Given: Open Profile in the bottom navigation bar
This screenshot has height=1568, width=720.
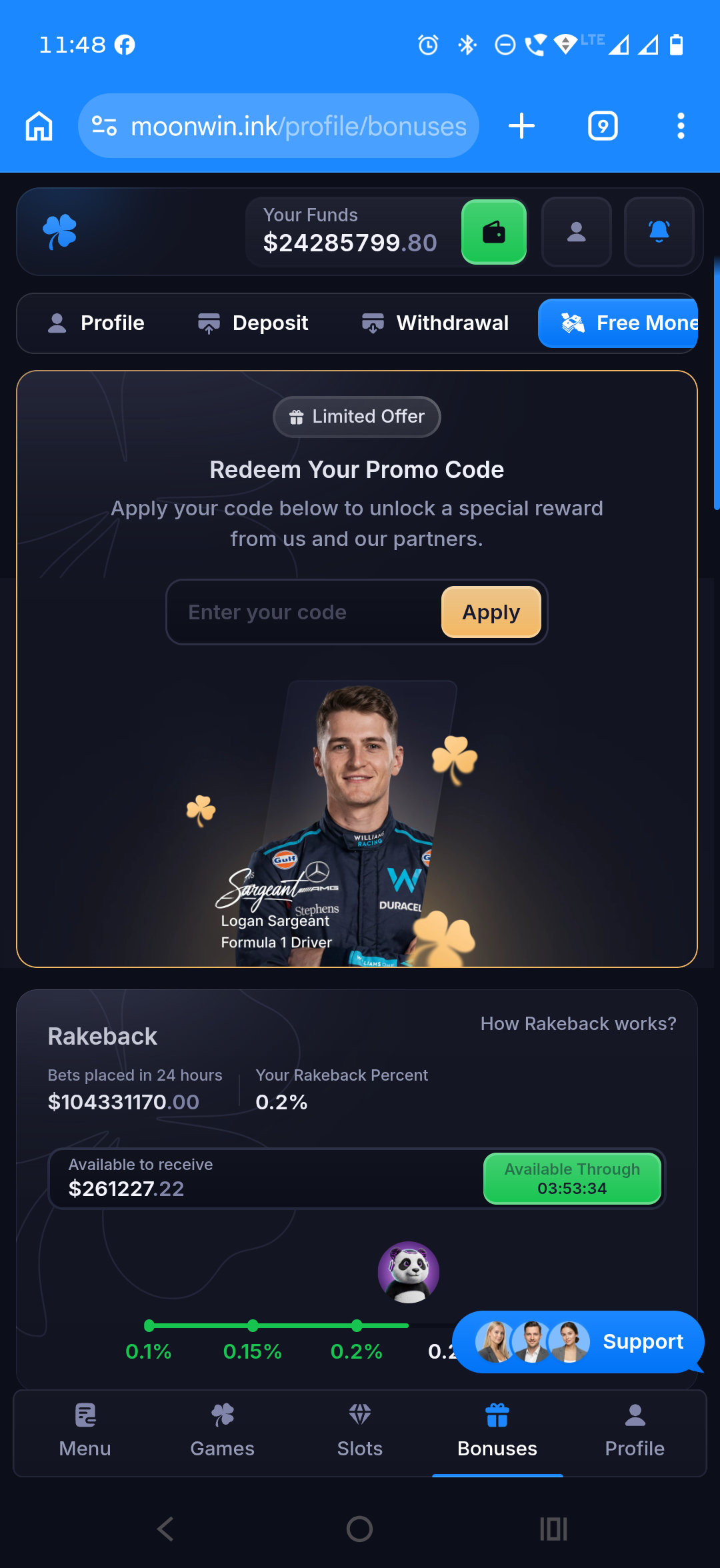Looking at the screenshot, I should click(635, 1432).
